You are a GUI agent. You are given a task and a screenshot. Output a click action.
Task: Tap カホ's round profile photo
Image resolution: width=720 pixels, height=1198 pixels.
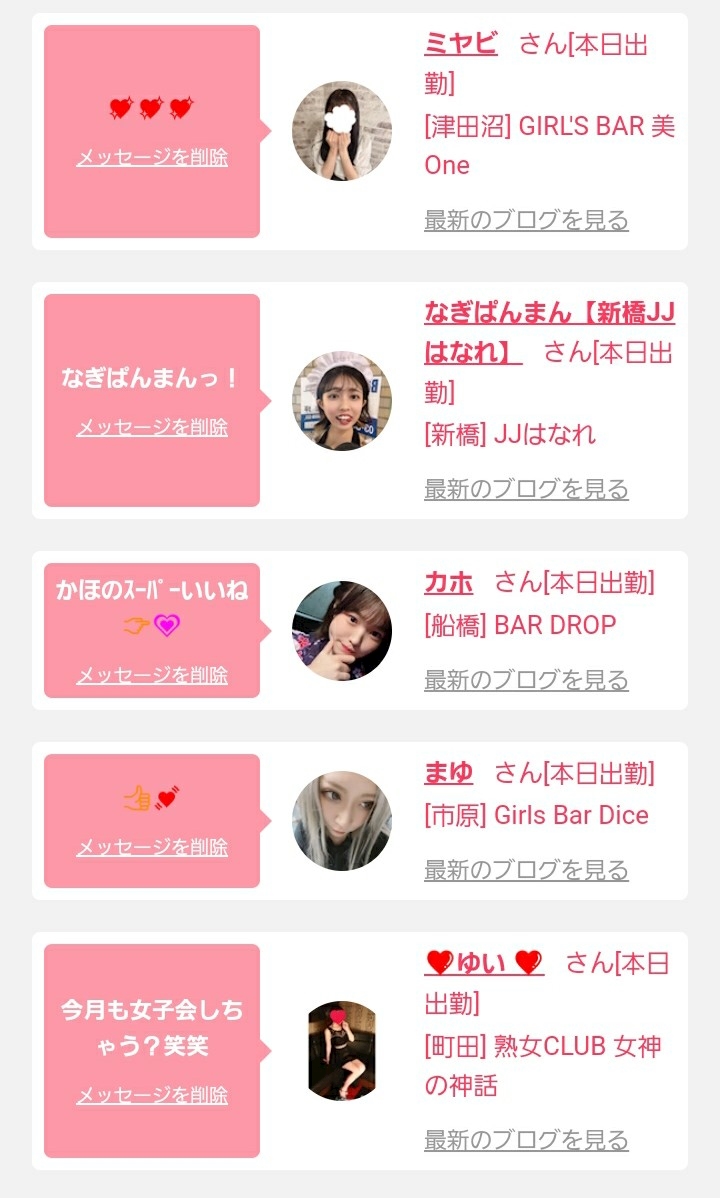pyautogui.click(x=342, y=630)
